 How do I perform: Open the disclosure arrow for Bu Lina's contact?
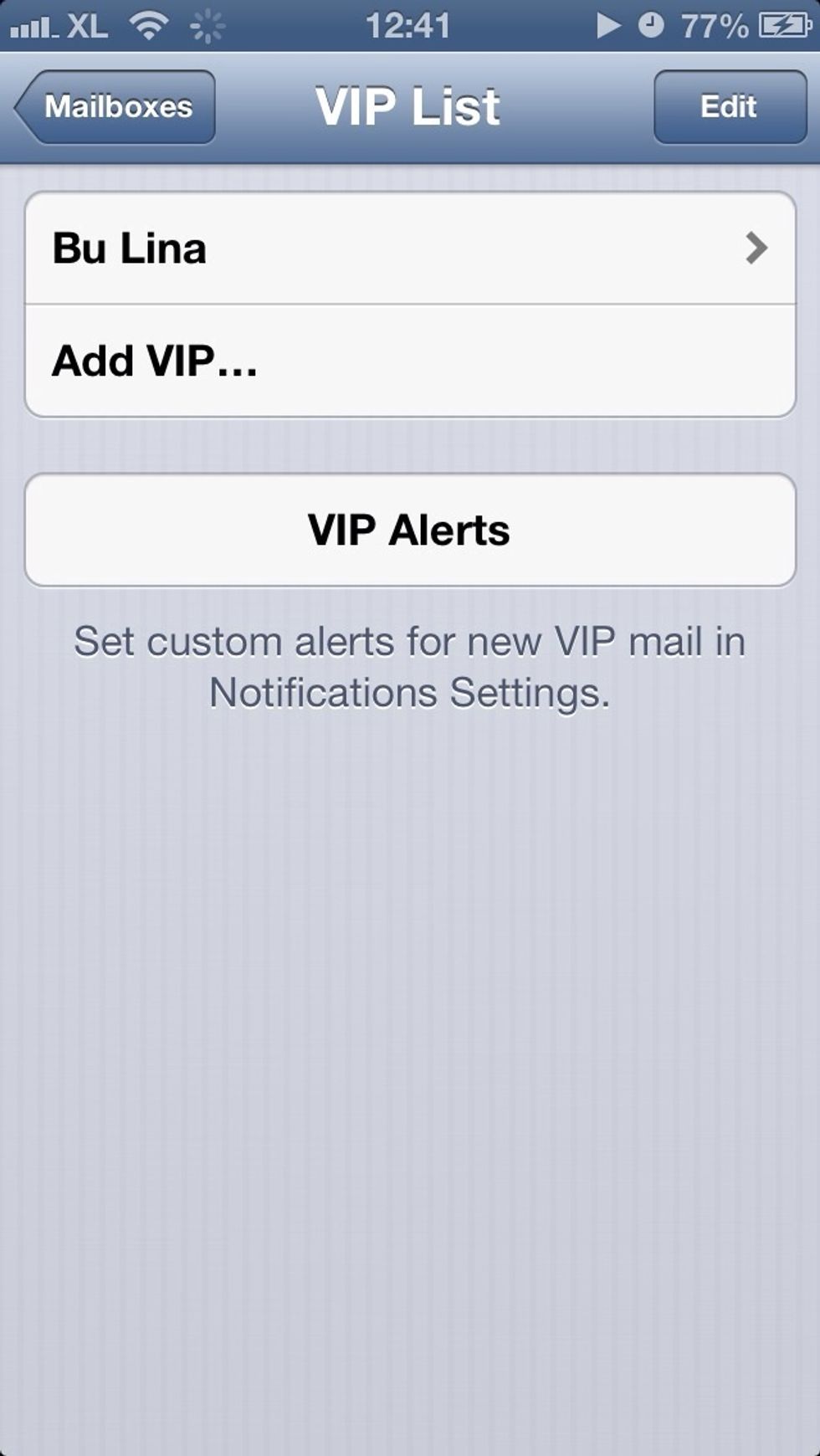(x=757, y=248)
